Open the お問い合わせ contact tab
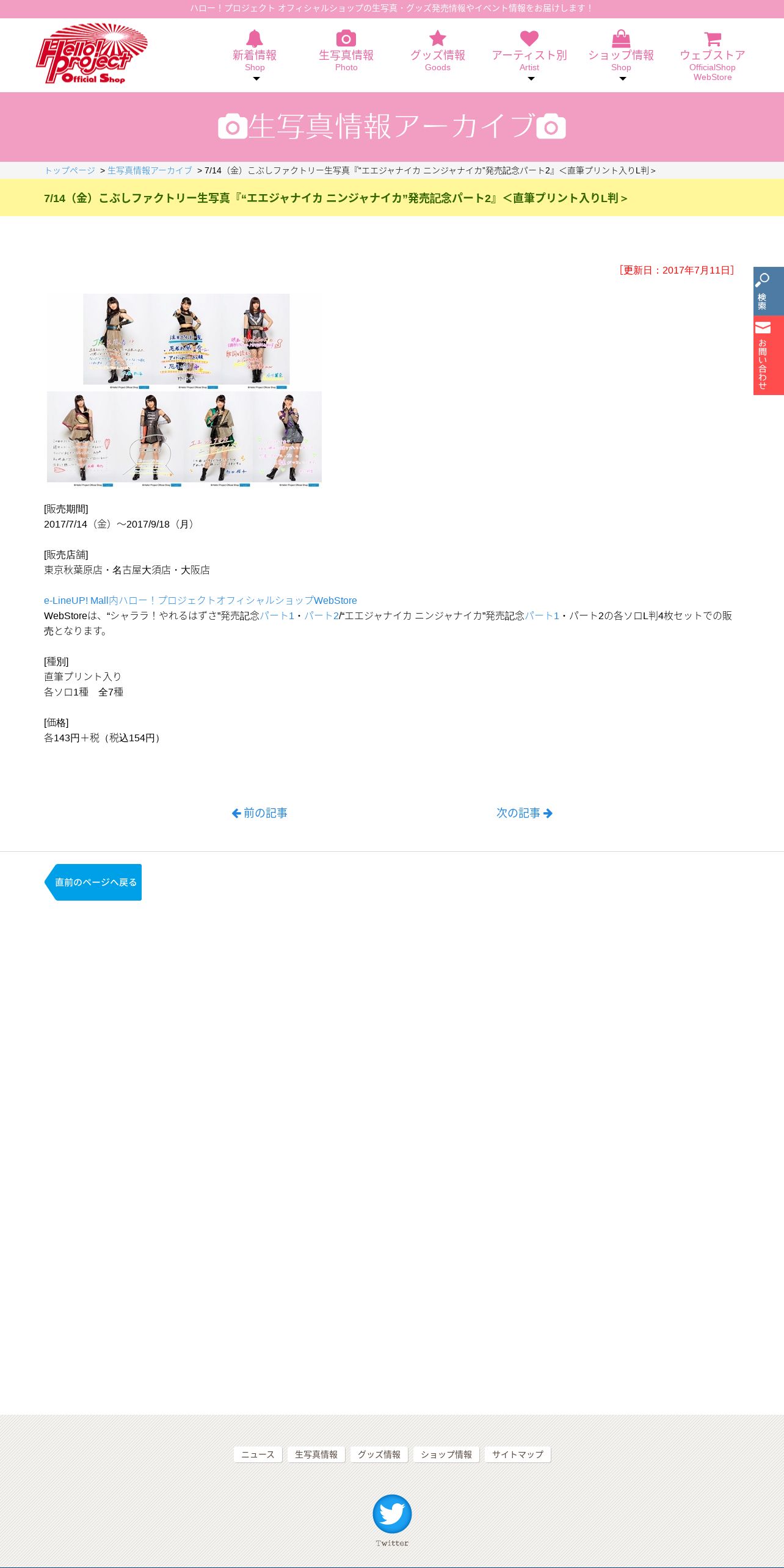784x1568 pixels. 769,355
